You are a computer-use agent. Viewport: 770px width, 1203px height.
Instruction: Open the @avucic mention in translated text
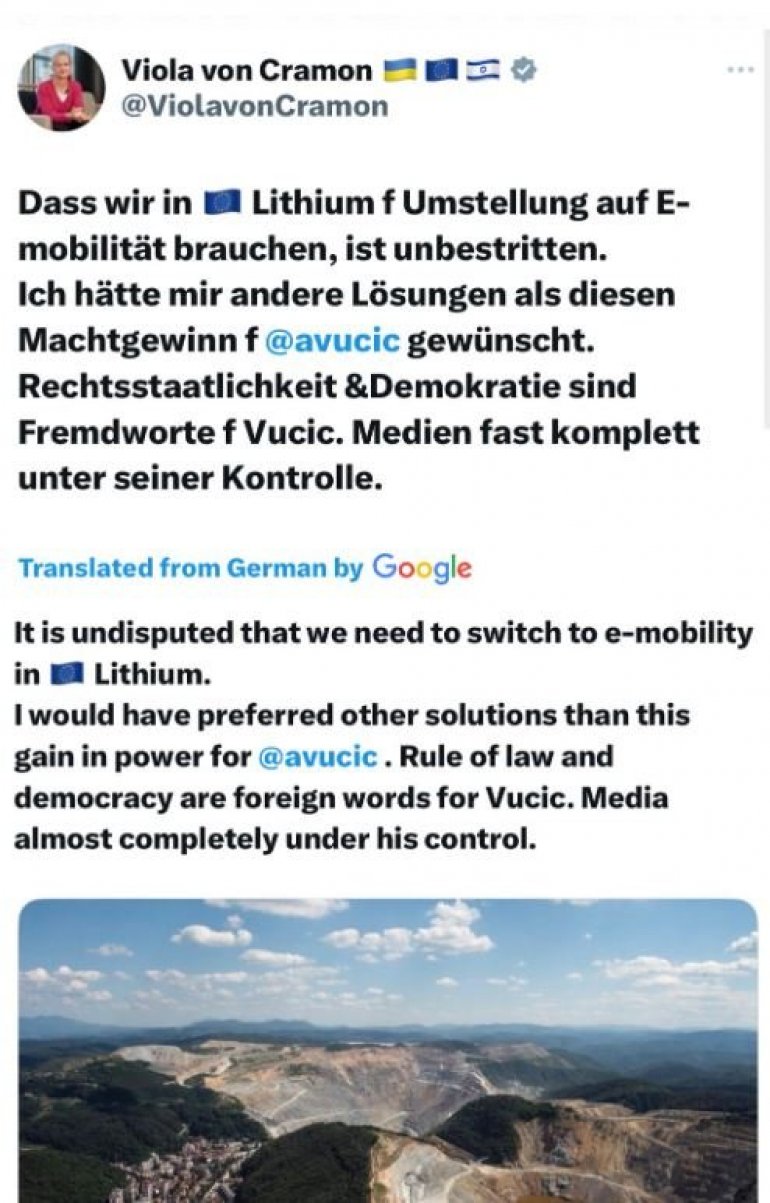(x=318, y=757)
